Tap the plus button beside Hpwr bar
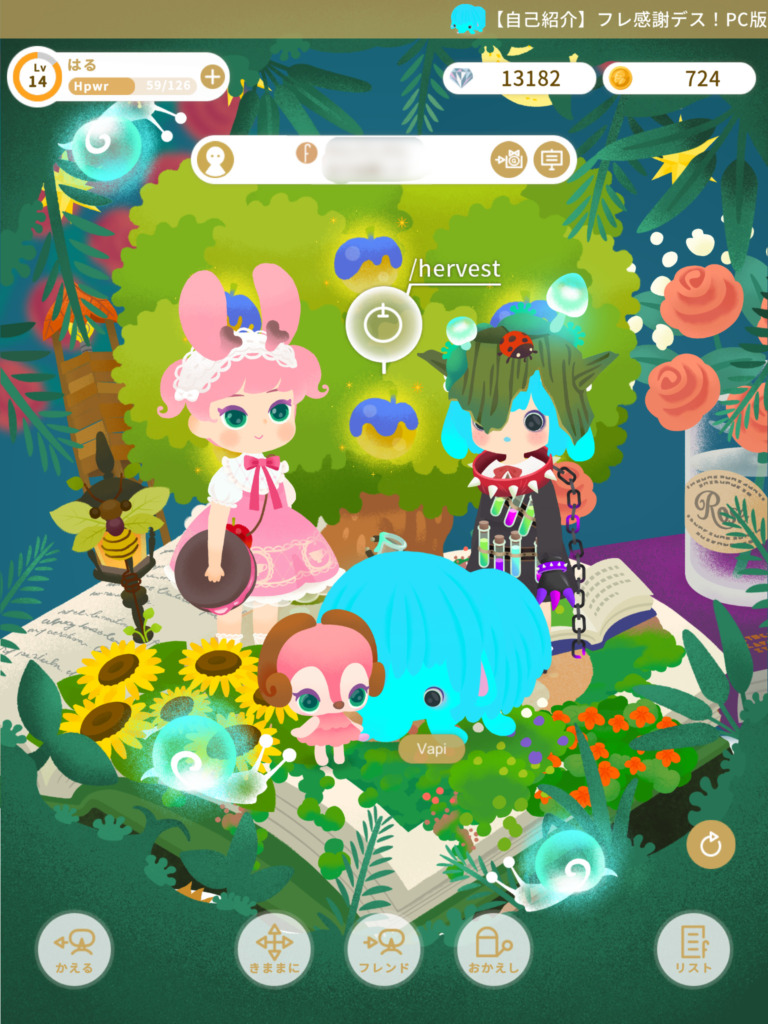 [x=212, y=77]
